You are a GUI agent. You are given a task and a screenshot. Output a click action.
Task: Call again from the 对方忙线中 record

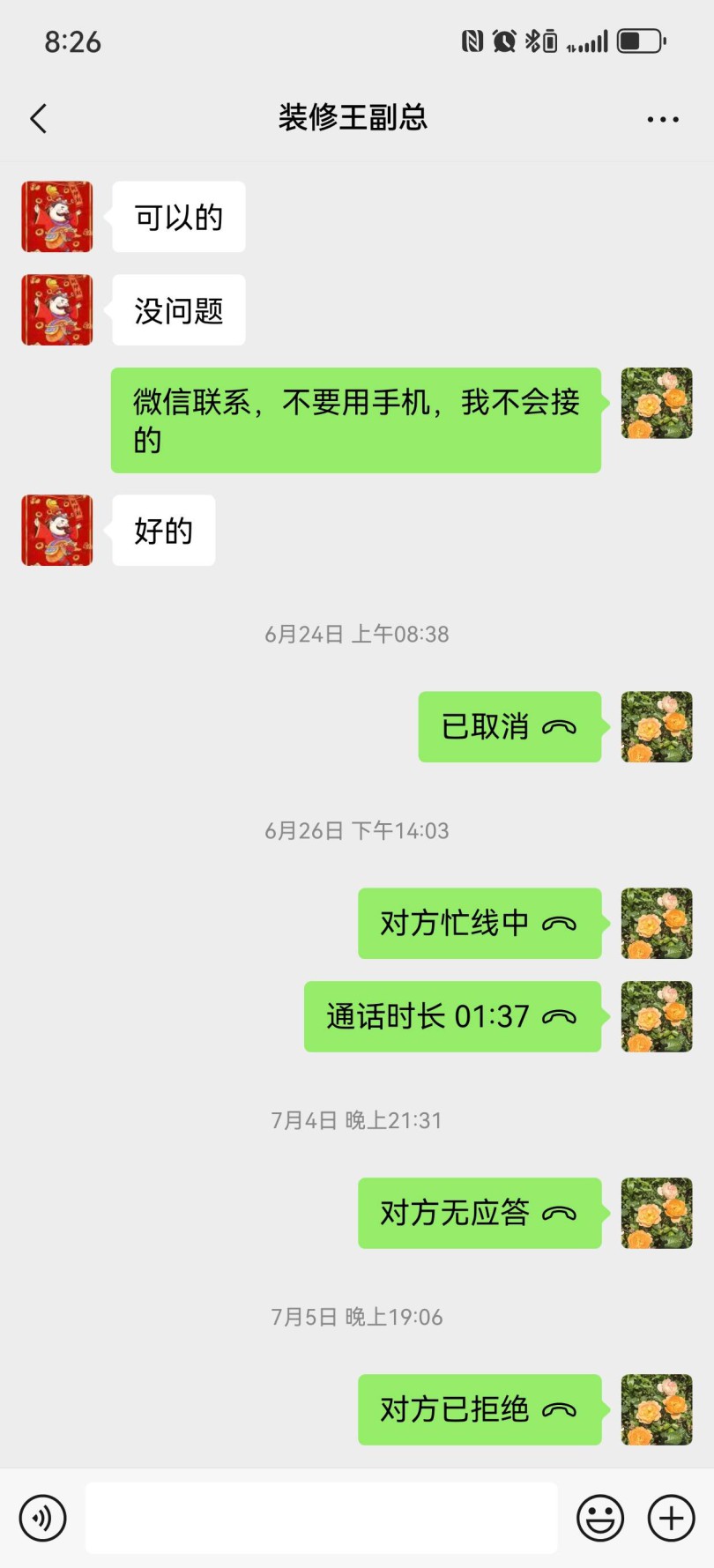coord(480,924)
